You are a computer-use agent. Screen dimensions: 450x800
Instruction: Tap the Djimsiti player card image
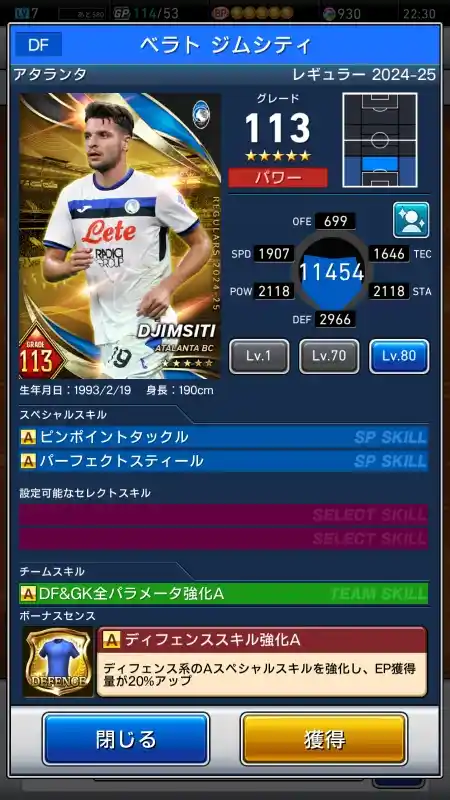tap(120, 236)
